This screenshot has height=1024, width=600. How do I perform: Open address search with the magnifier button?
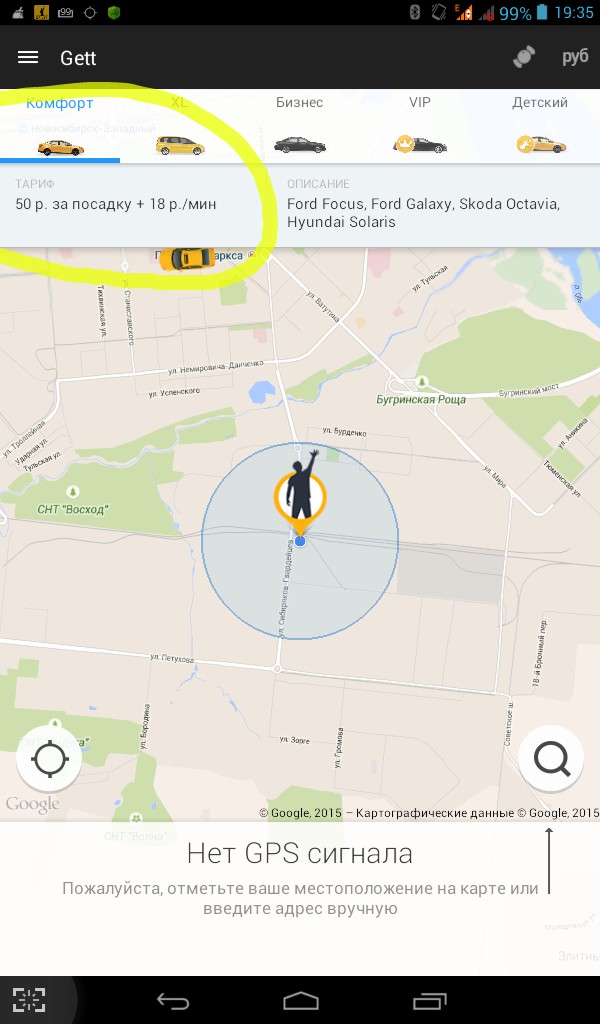(551, 759)
